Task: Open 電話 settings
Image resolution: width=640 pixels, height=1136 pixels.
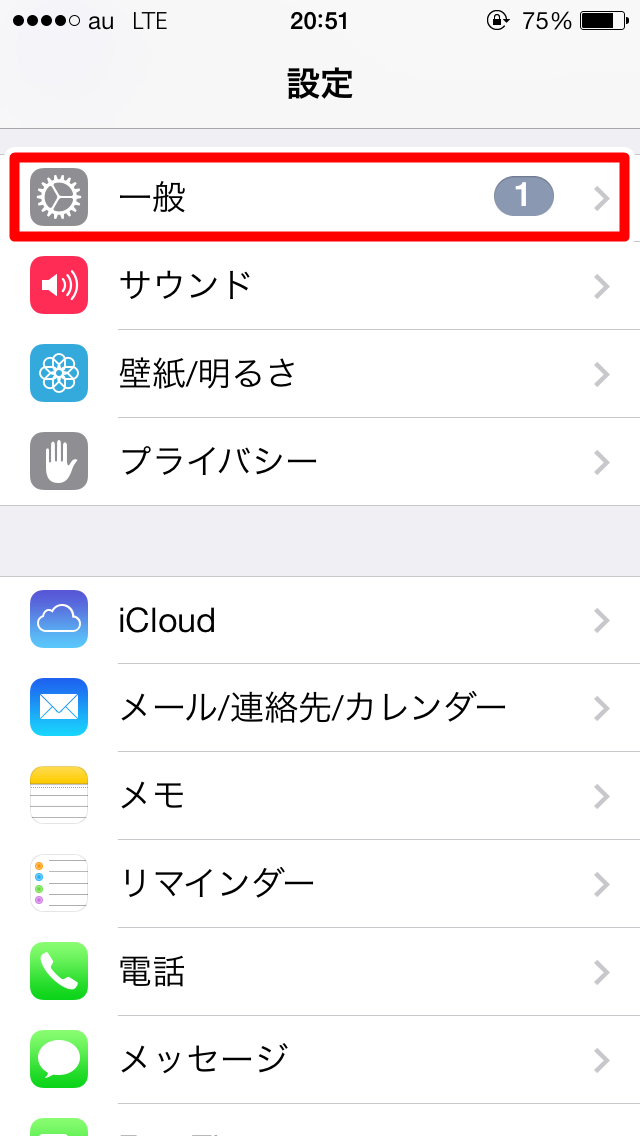Action: 320,972
